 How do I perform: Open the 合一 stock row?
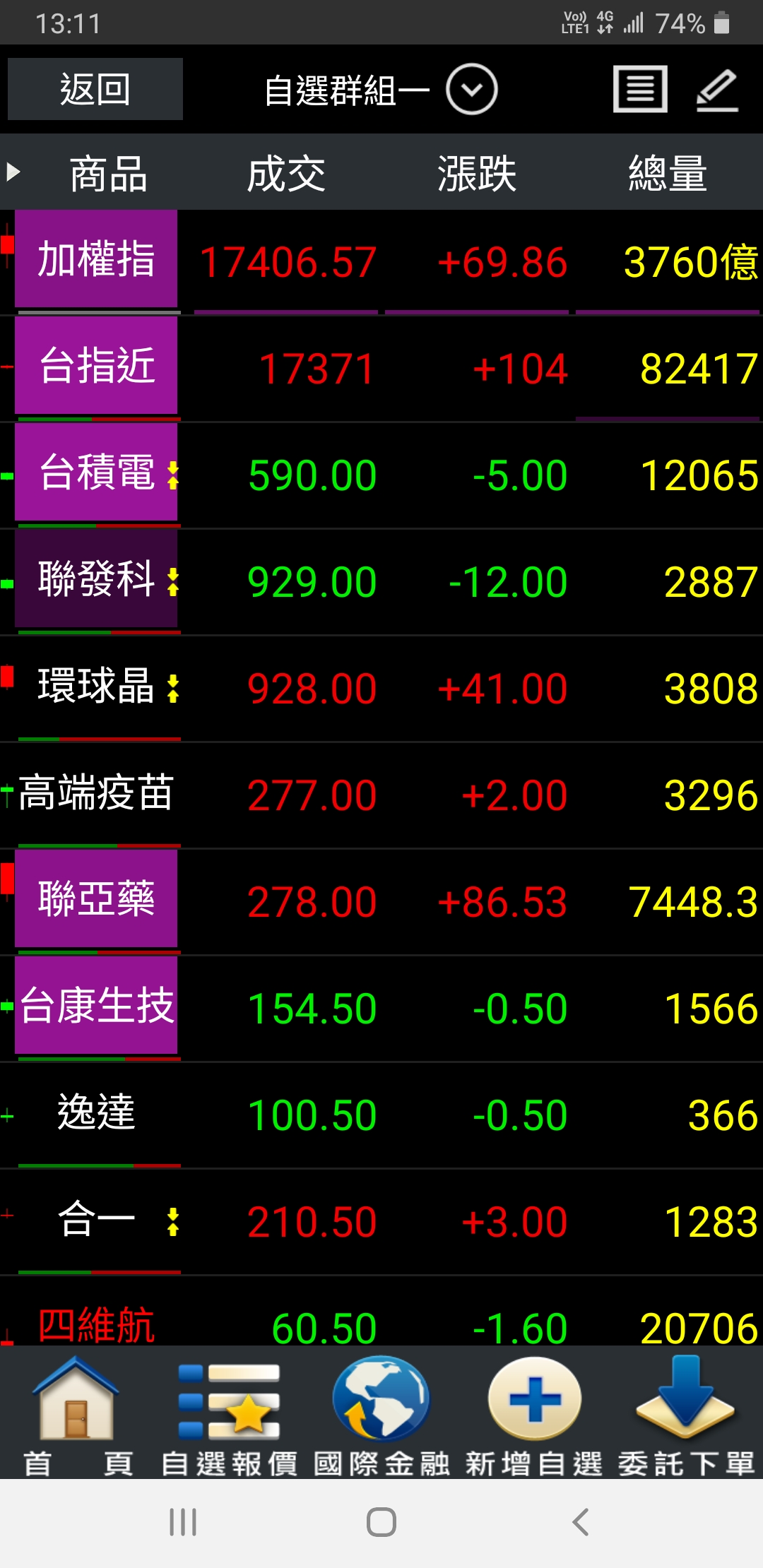96,1219
